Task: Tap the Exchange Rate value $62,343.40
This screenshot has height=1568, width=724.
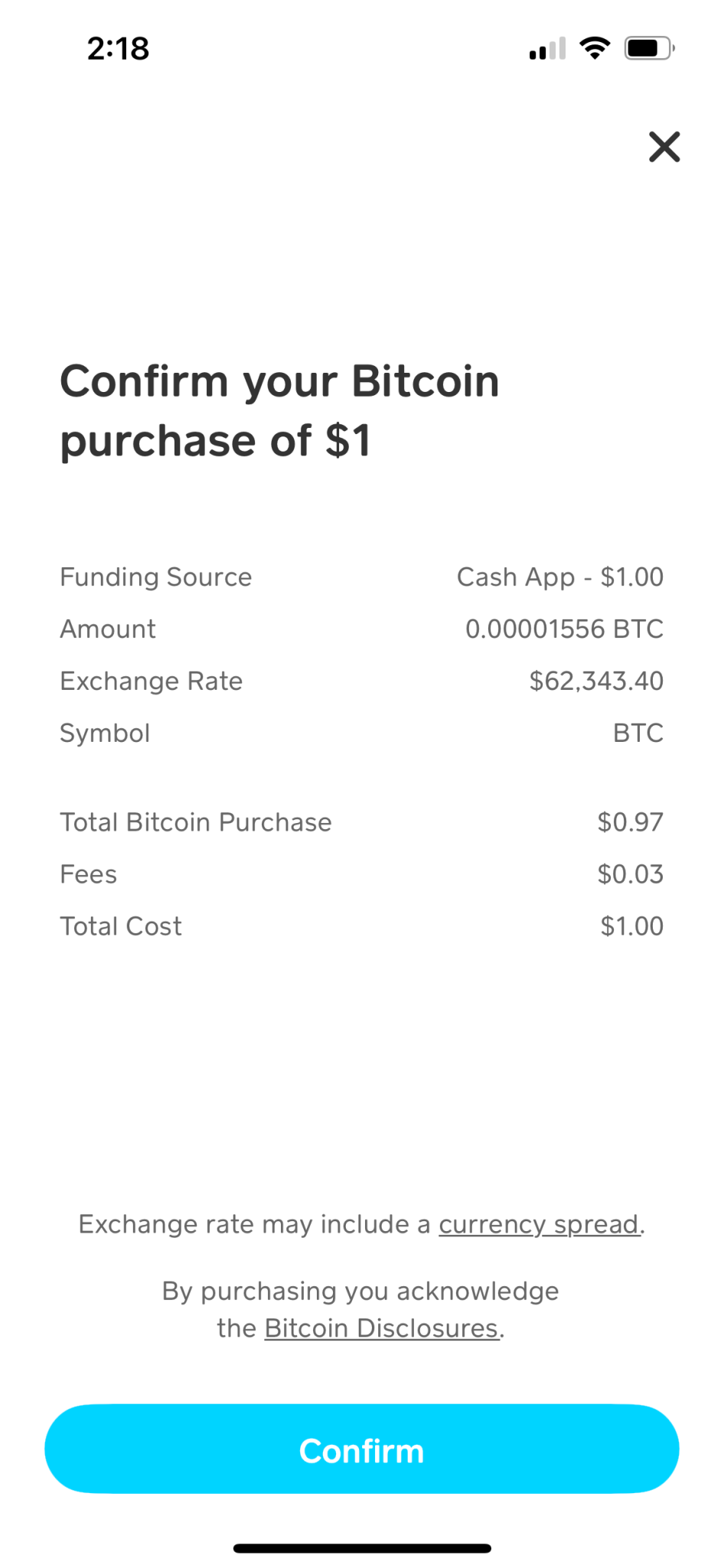Action: click(x=596, y=681)
